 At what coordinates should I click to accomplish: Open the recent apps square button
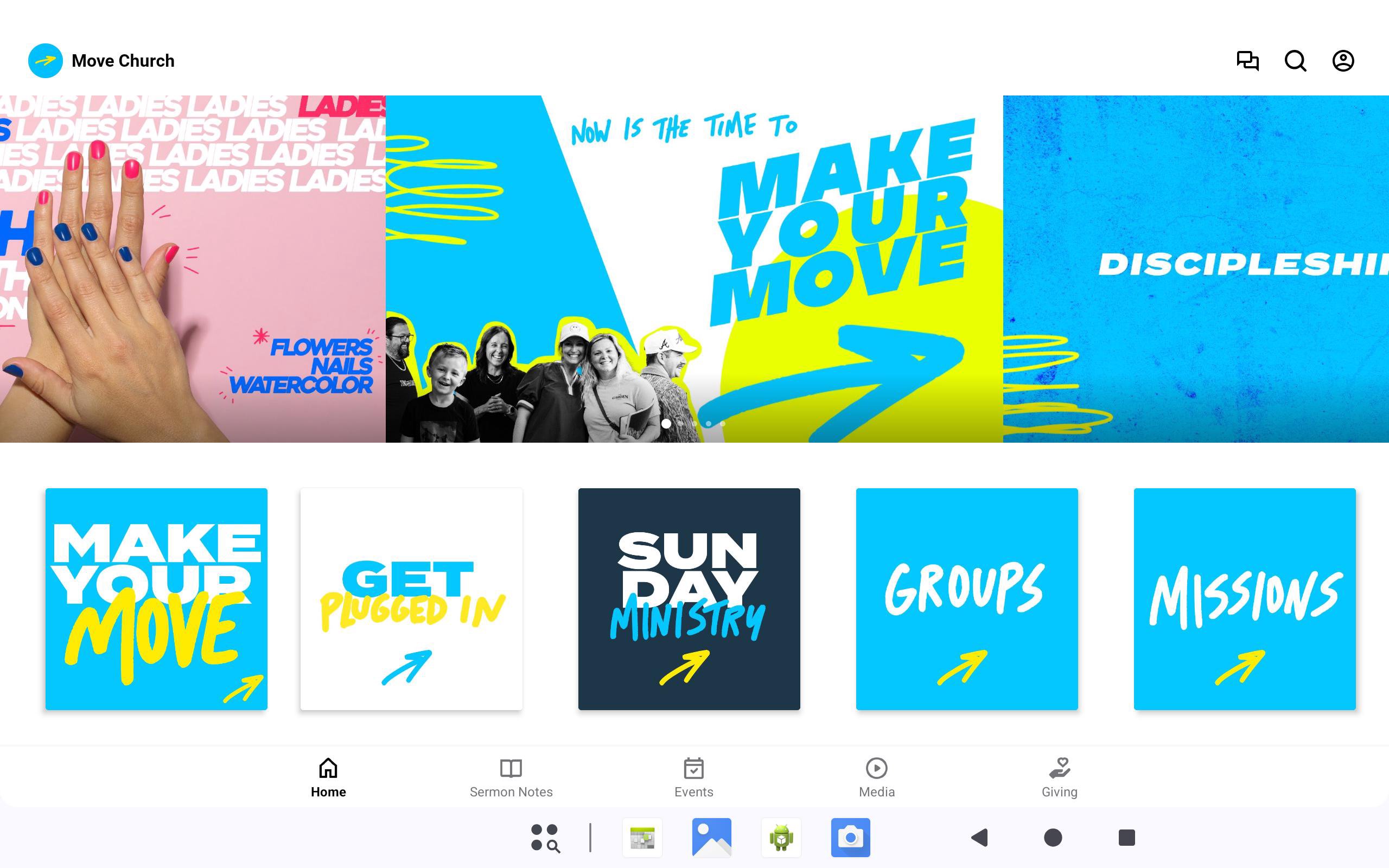pos(1126,838)
